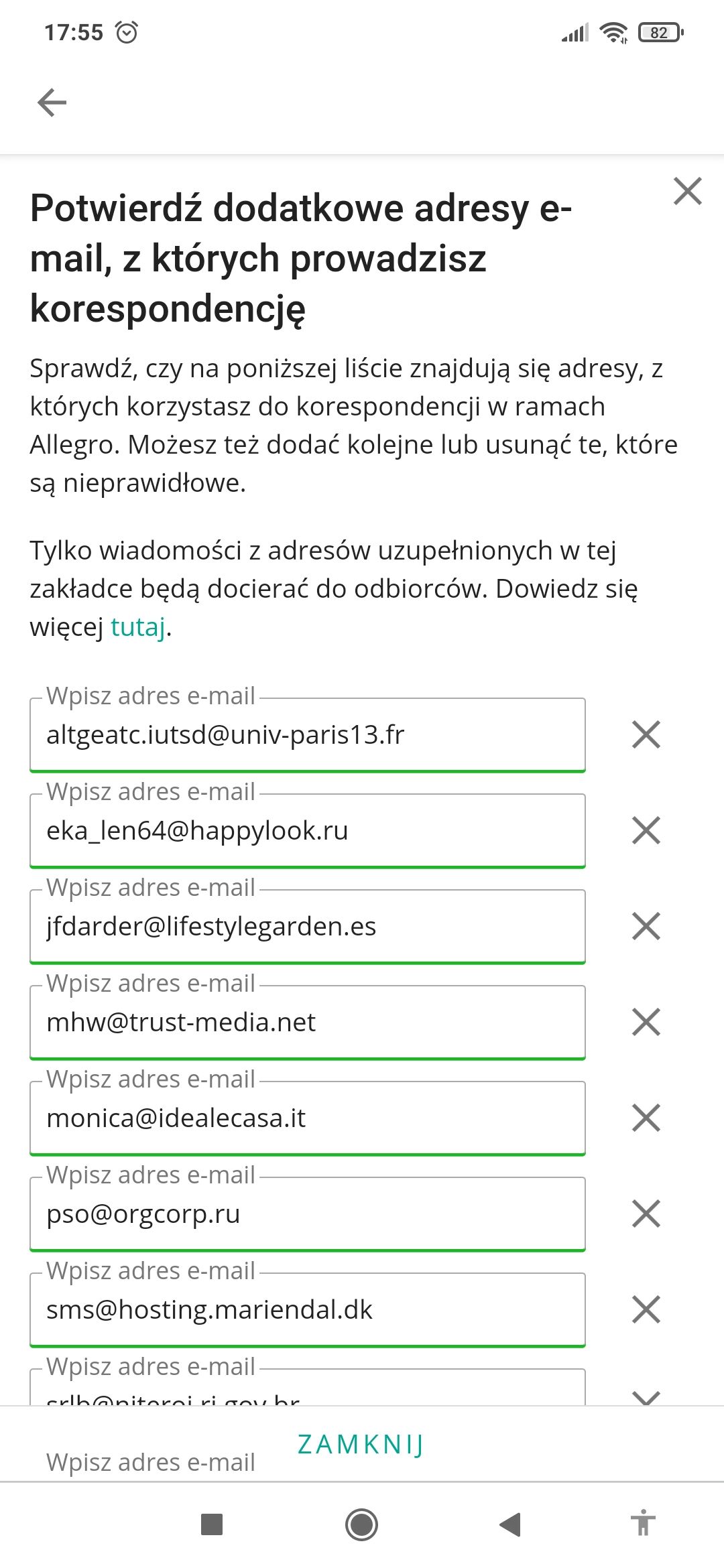This screenshot has height=1568, width=724.
Task: Tap the ZAMKNIJ button
Action: point(361,1445)
